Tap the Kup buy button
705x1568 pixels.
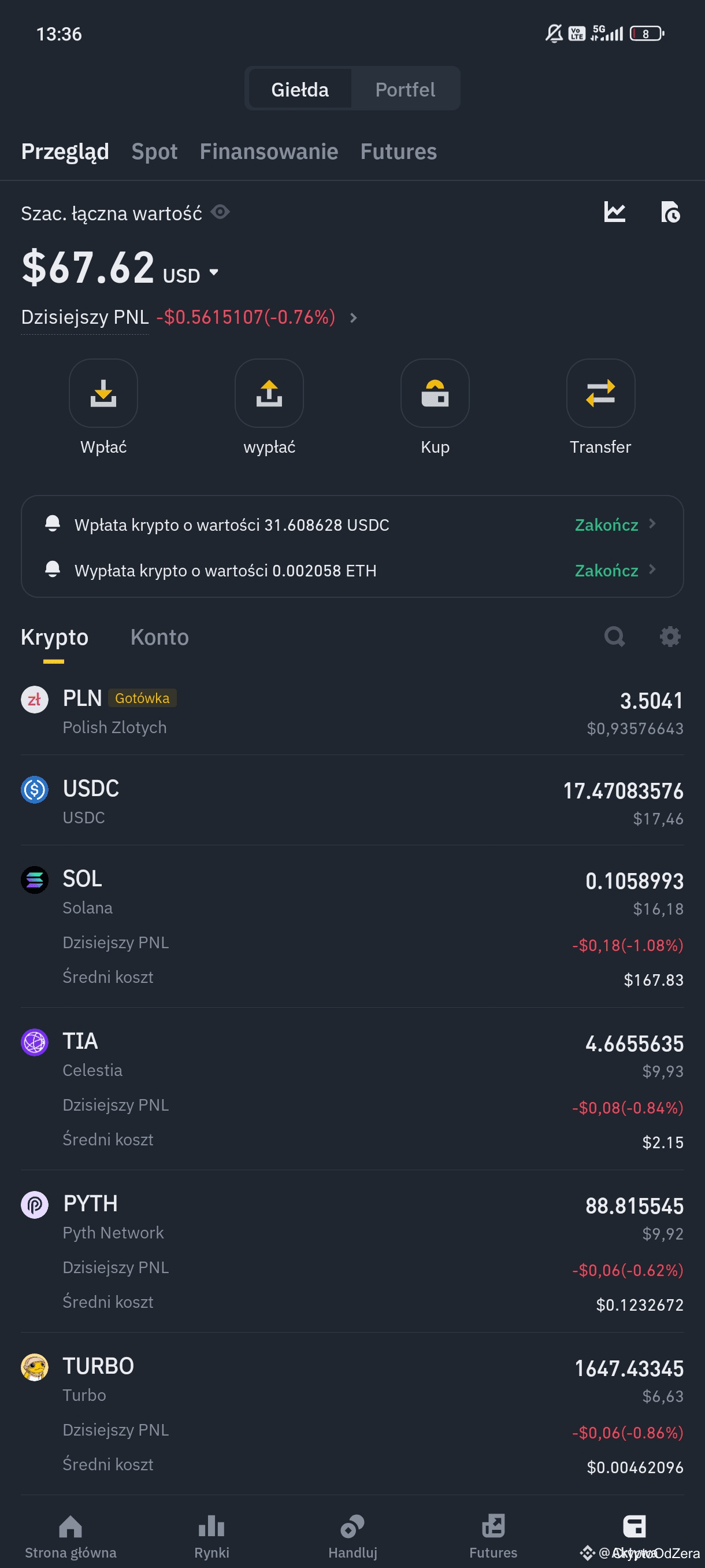tap(435, 406)
